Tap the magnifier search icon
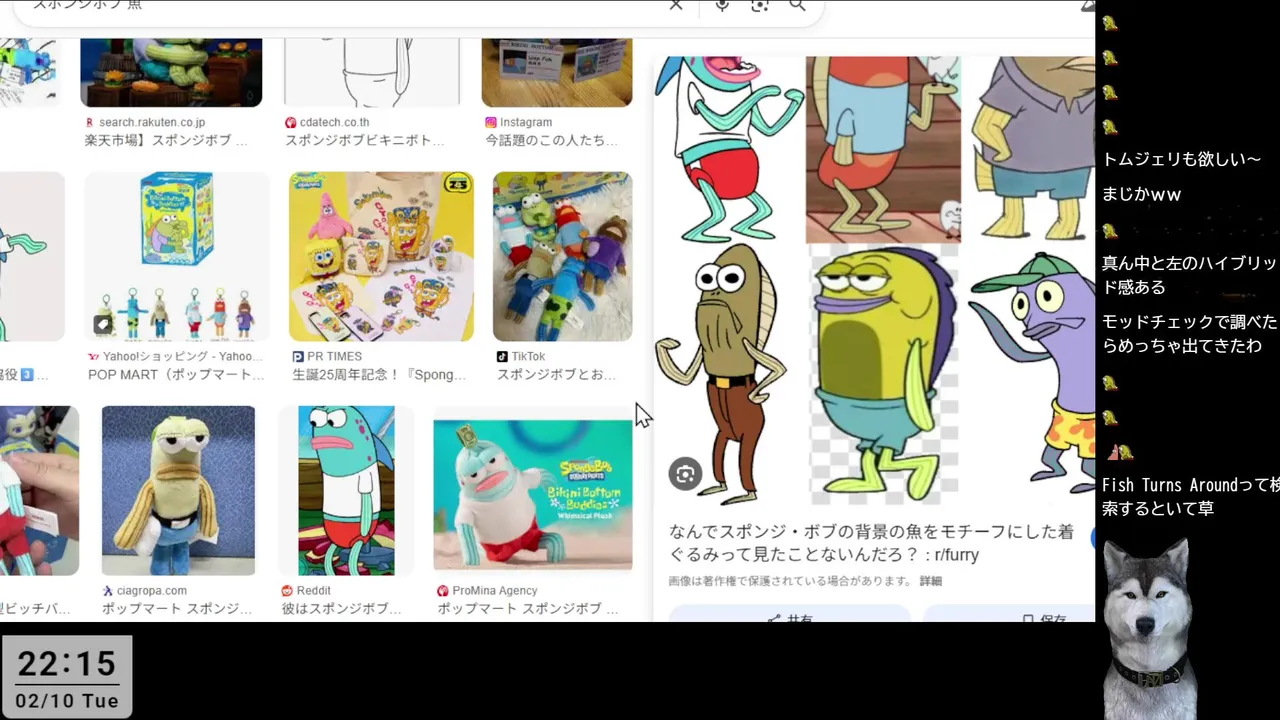1280x720 pixels. click(797, 5)
